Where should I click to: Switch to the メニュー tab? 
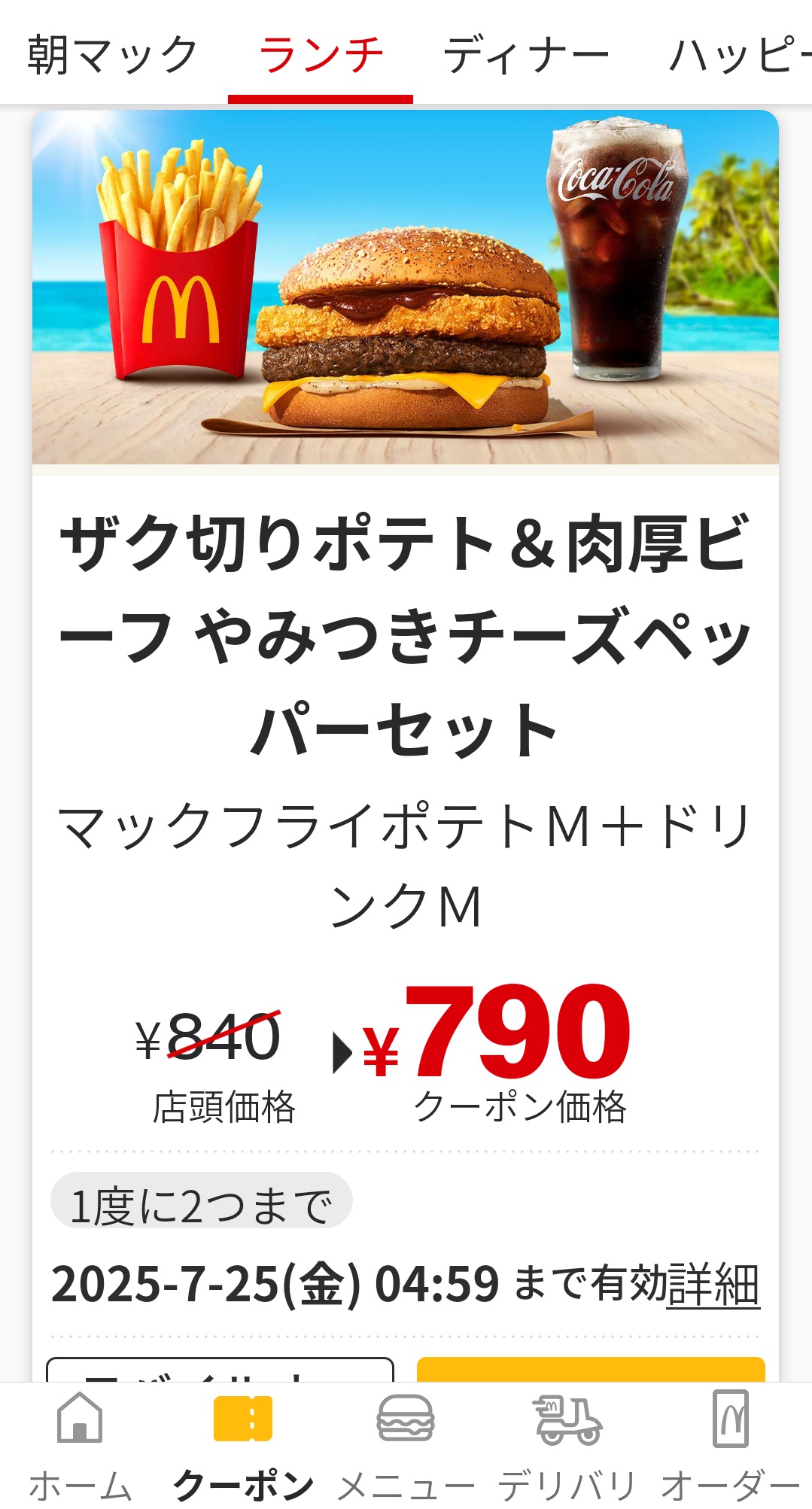(x=406, y=1446)
